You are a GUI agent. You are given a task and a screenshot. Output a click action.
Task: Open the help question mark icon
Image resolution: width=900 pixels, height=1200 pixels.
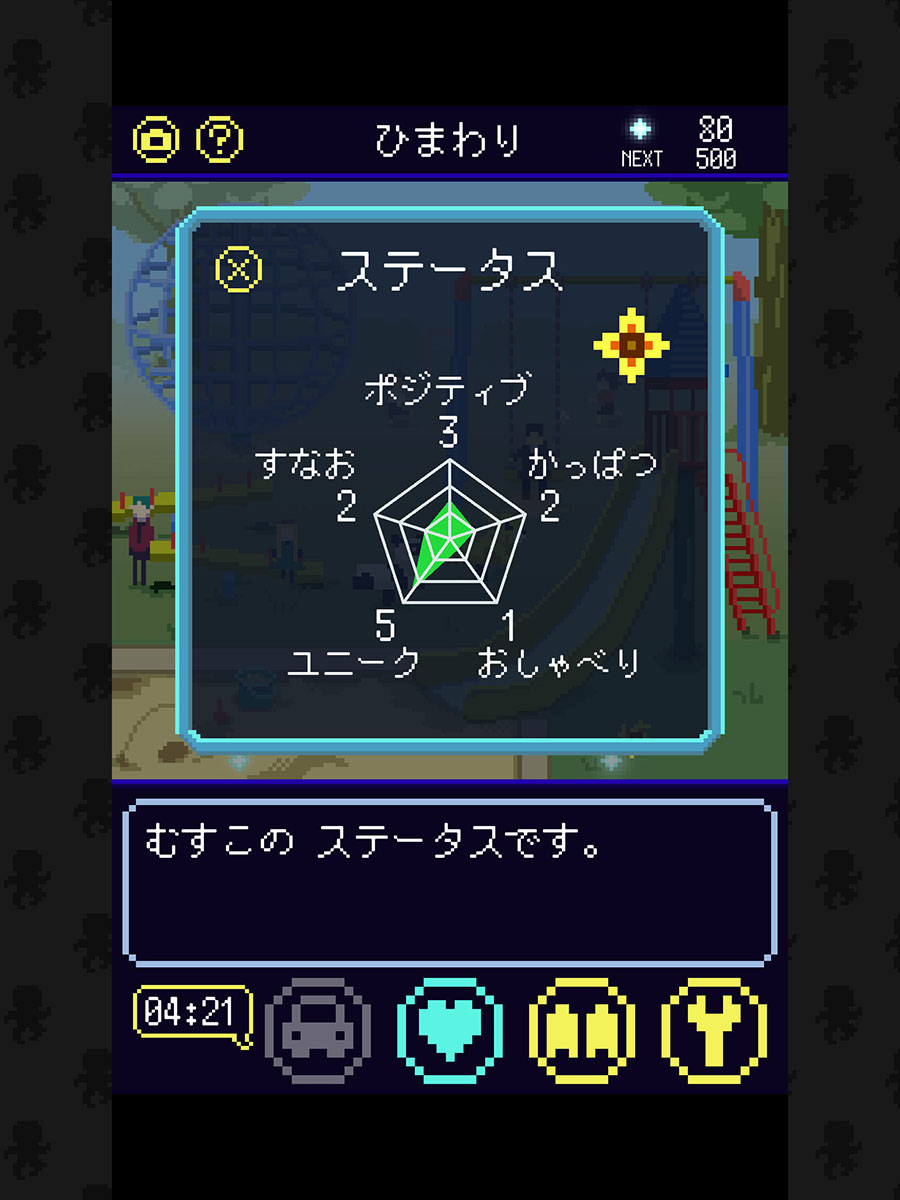(219, 140)
